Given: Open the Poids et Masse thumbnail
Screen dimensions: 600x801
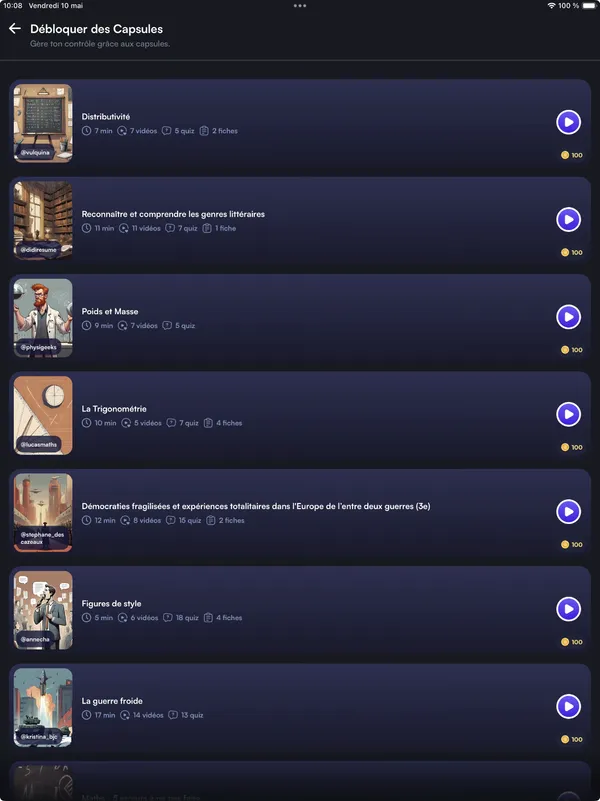Looking at the screenshot, I should point(43,317).
